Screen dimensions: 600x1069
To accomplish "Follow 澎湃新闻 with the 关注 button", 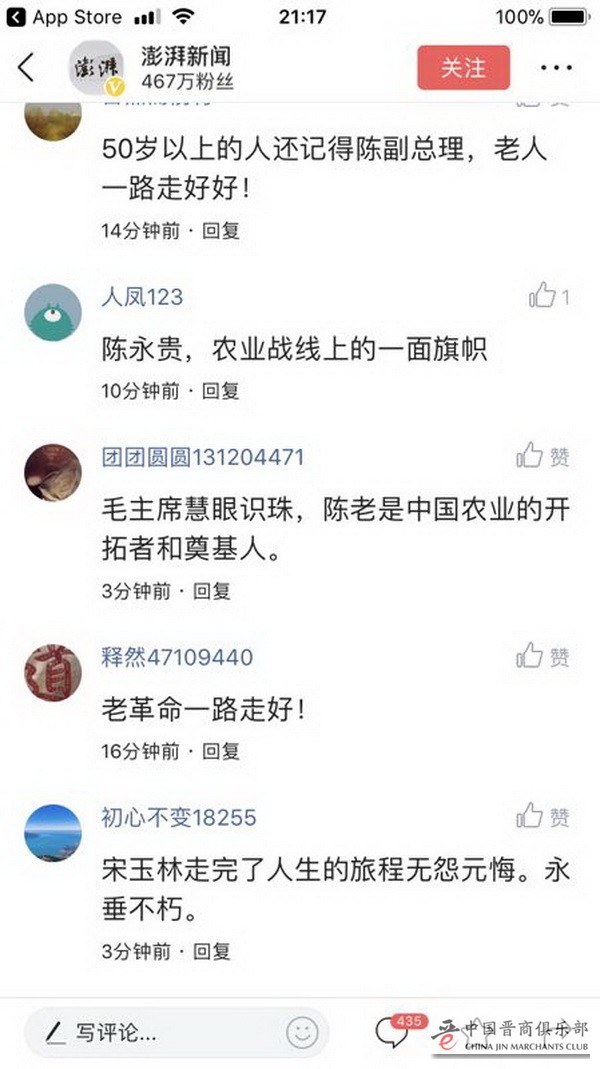I will (463, 67).
